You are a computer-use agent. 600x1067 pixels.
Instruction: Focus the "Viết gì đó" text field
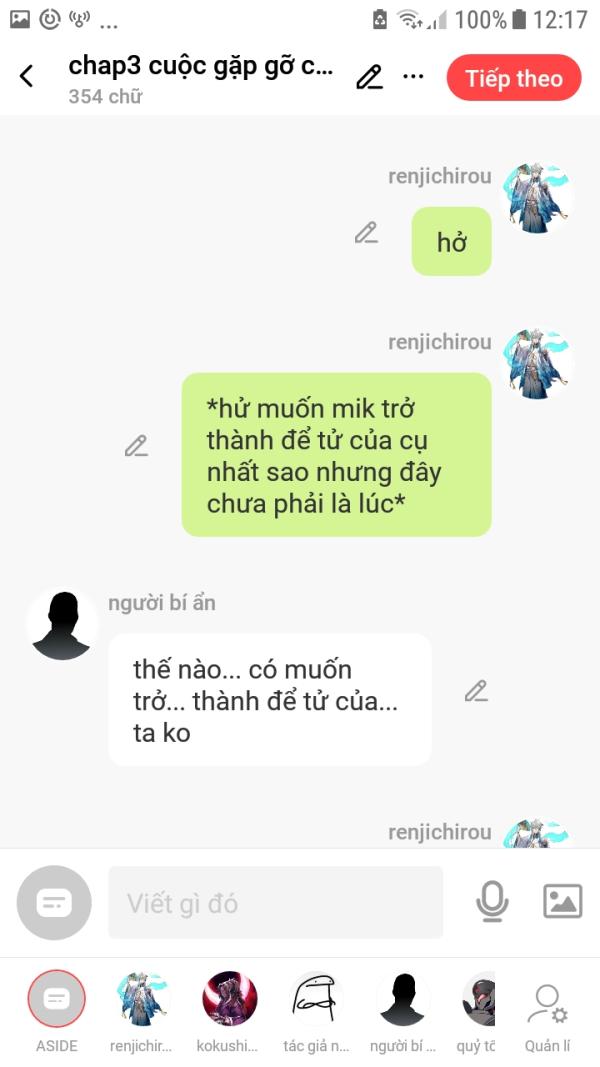point(275,903)
